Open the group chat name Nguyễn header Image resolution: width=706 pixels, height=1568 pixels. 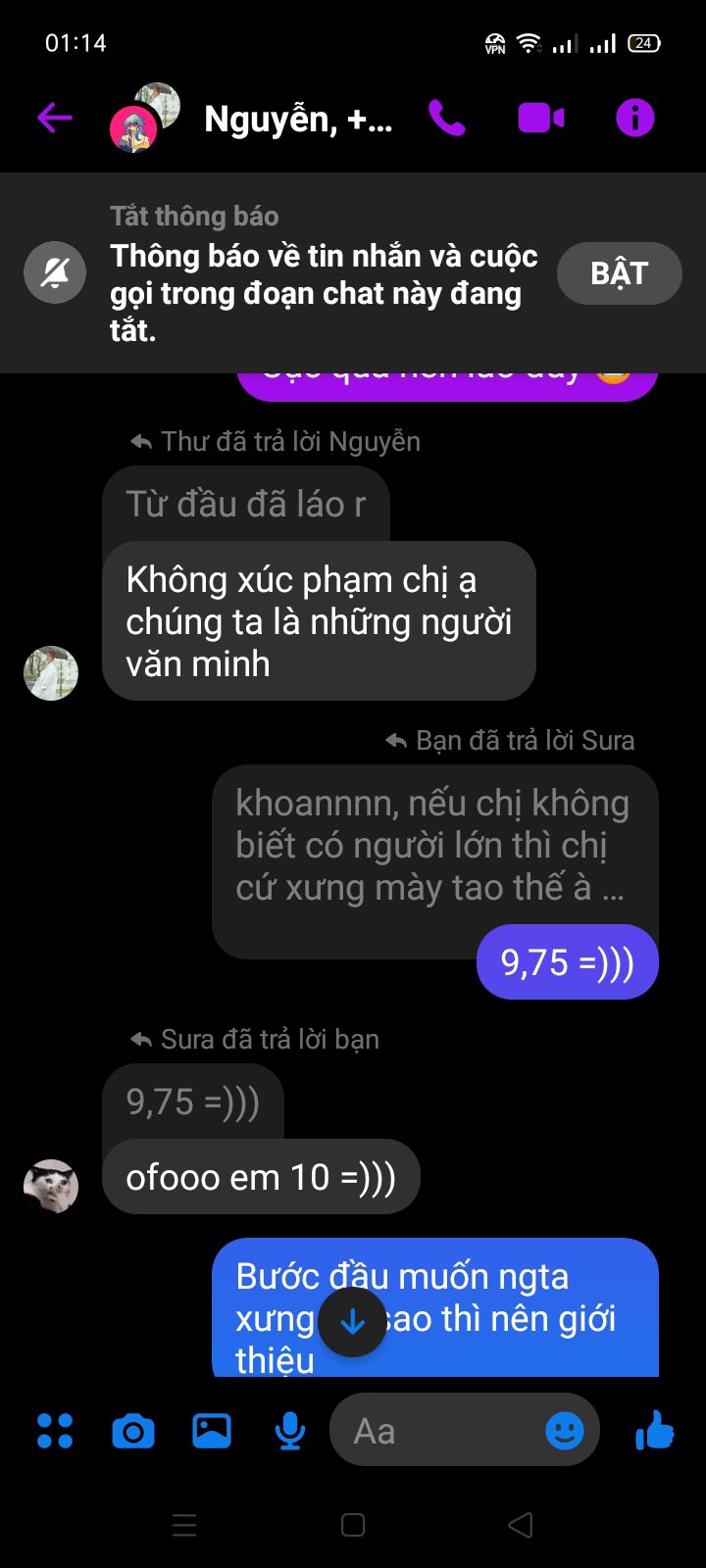click(298, 120)
